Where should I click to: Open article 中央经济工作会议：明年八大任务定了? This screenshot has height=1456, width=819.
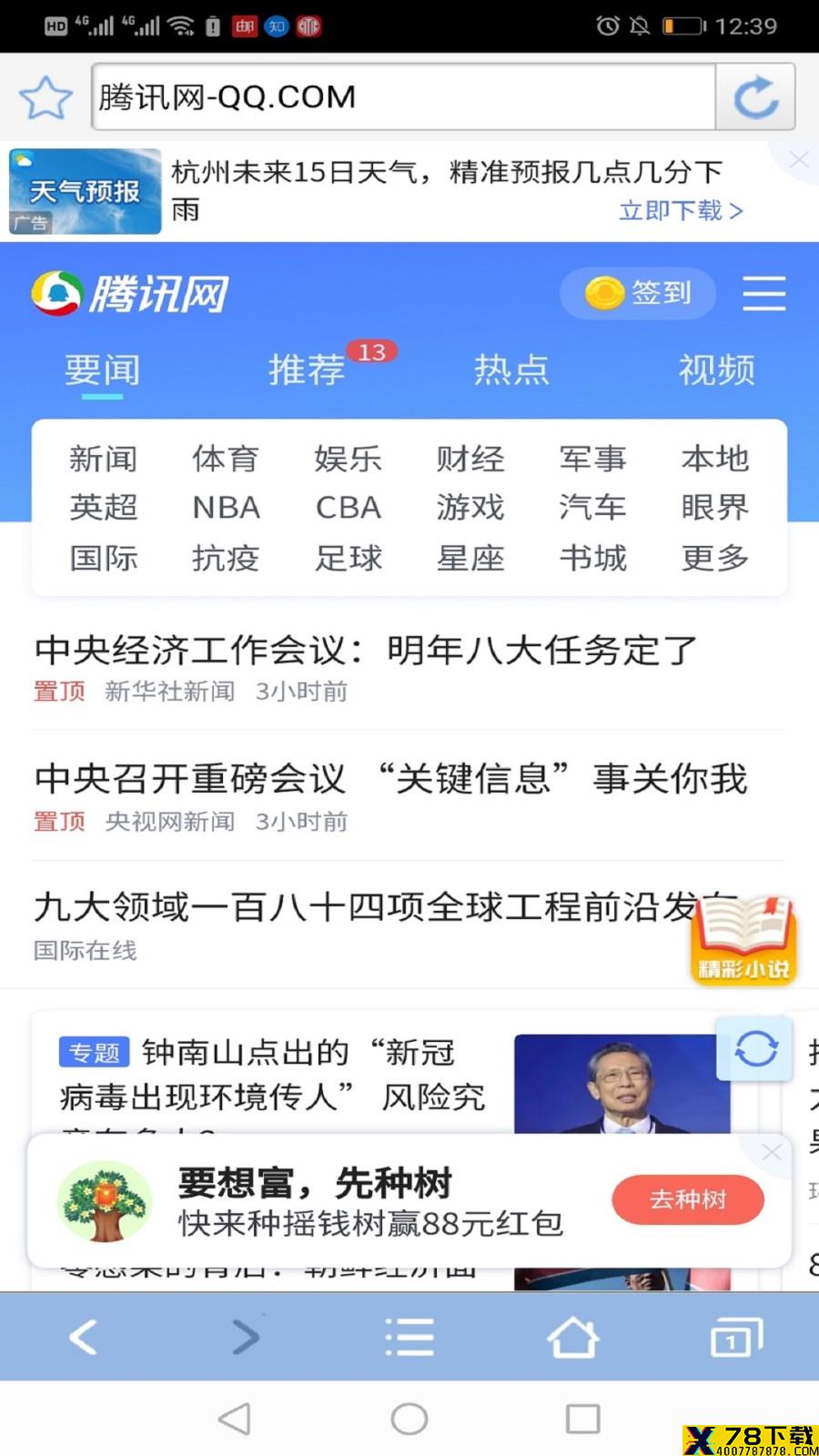point(366,650)
